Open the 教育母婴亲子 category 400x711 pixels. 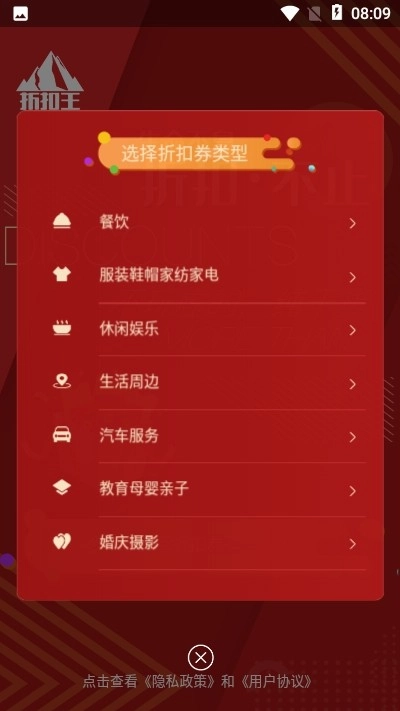pos(200,489)
